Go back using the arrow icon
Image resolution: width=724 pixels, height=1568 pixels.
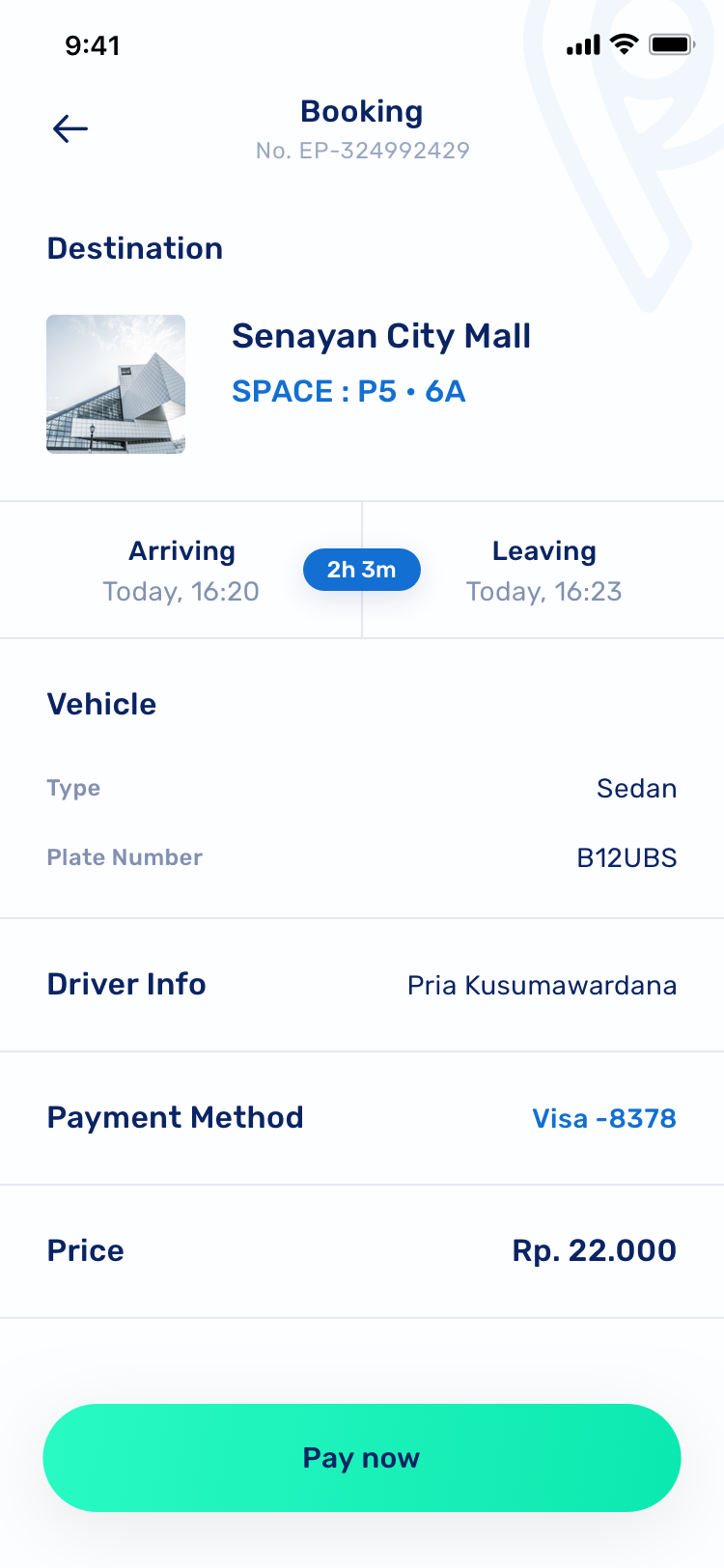point(70,128)
